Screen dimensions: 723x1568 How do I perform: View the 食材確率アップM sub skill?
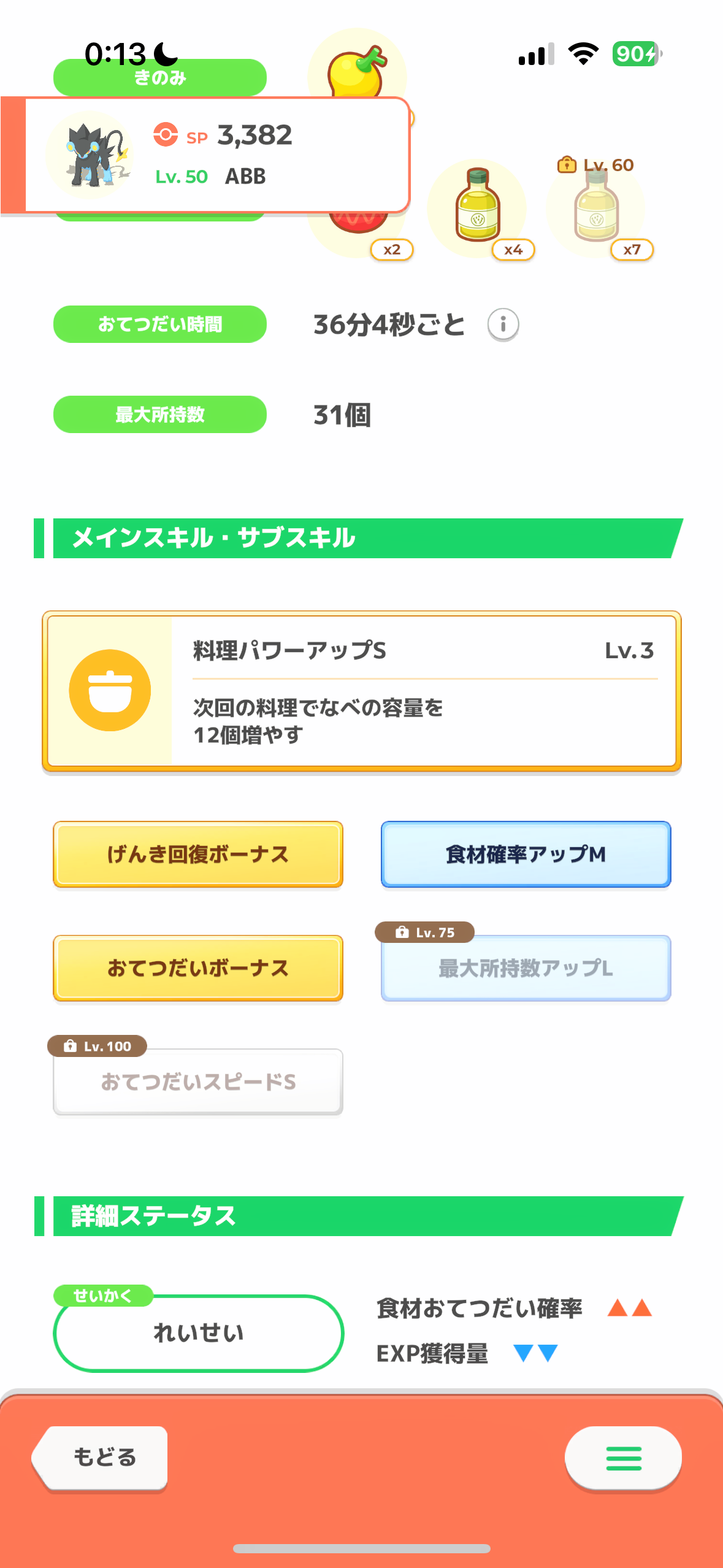[x=526, y=854]
